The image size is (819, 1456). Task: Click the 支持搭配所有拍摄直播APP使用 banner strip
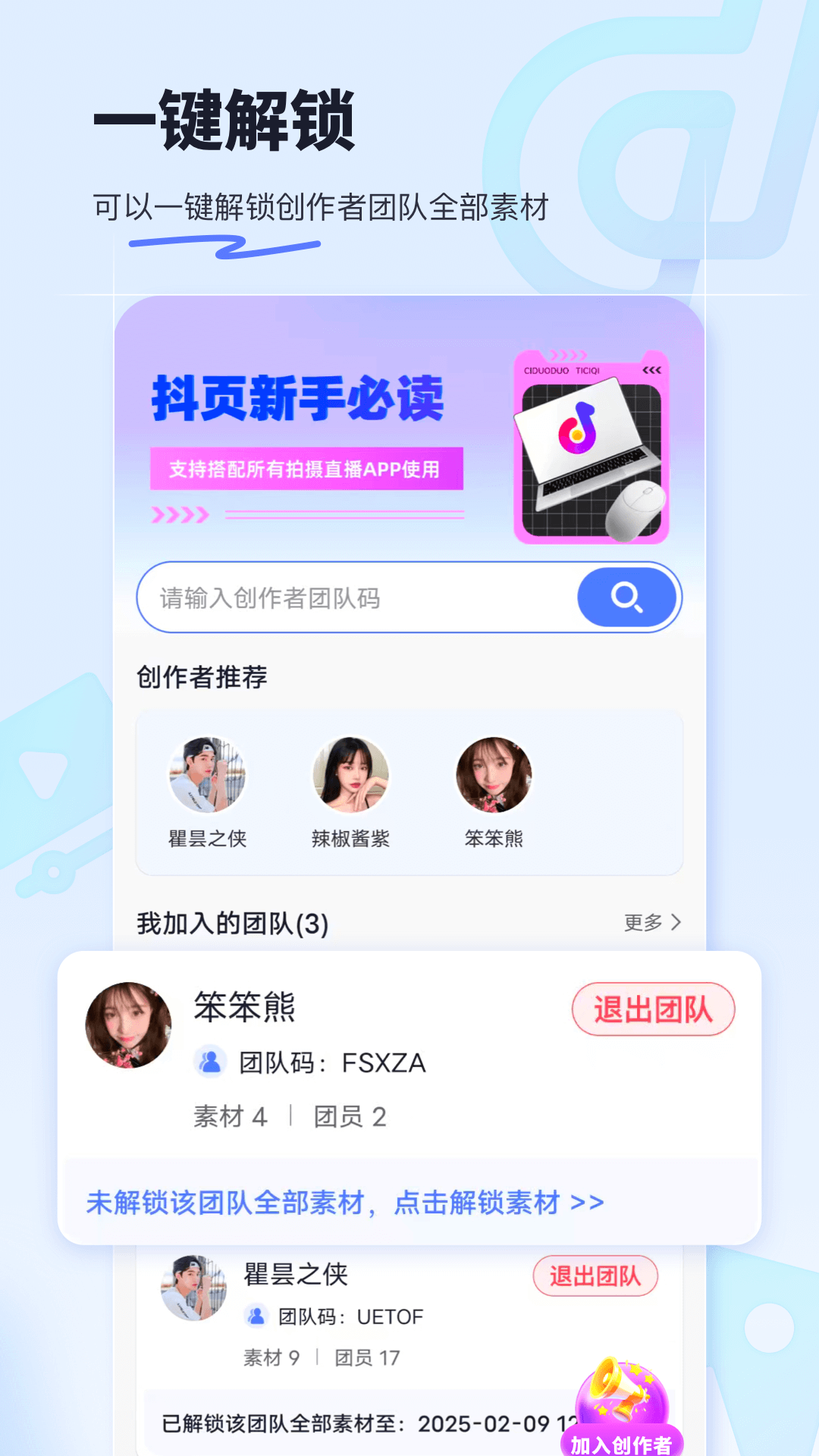306,469
